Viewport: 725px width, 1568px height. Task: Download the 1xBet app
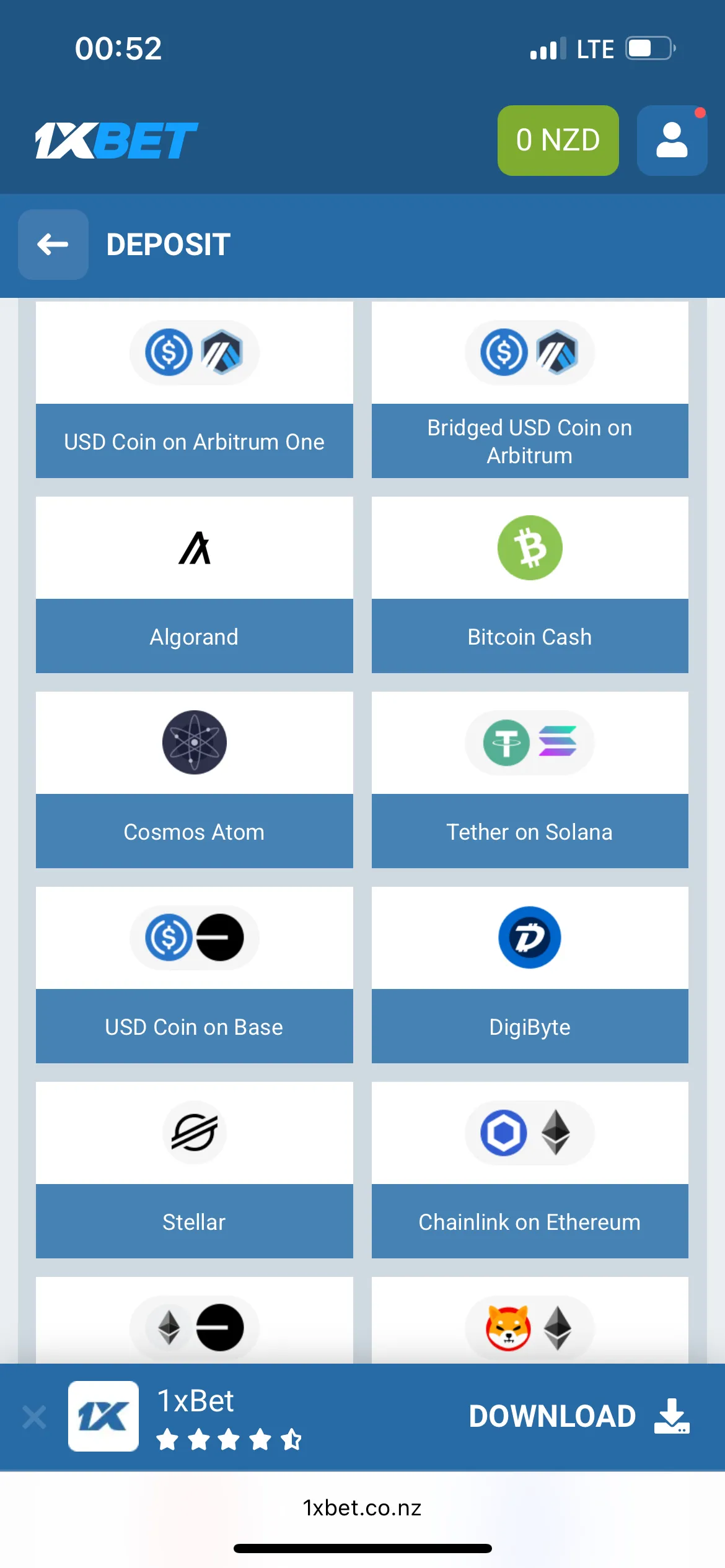click(x=578, y=1416)
